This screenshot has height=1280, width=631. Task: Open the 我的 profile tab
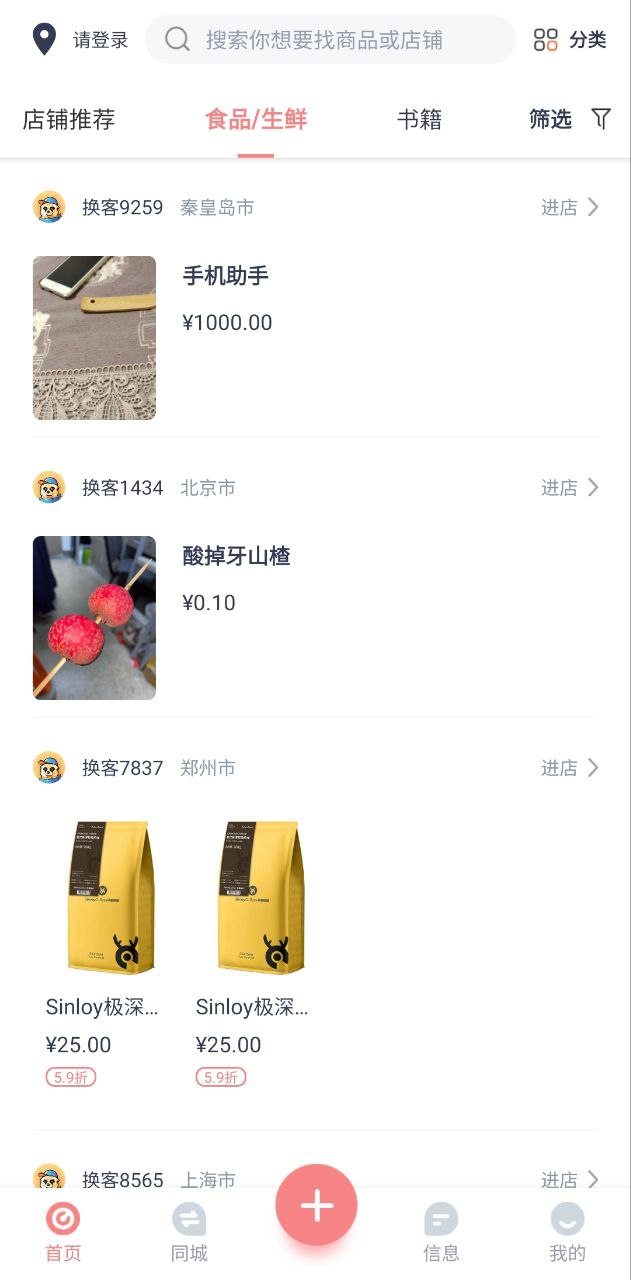[567, 1232]
